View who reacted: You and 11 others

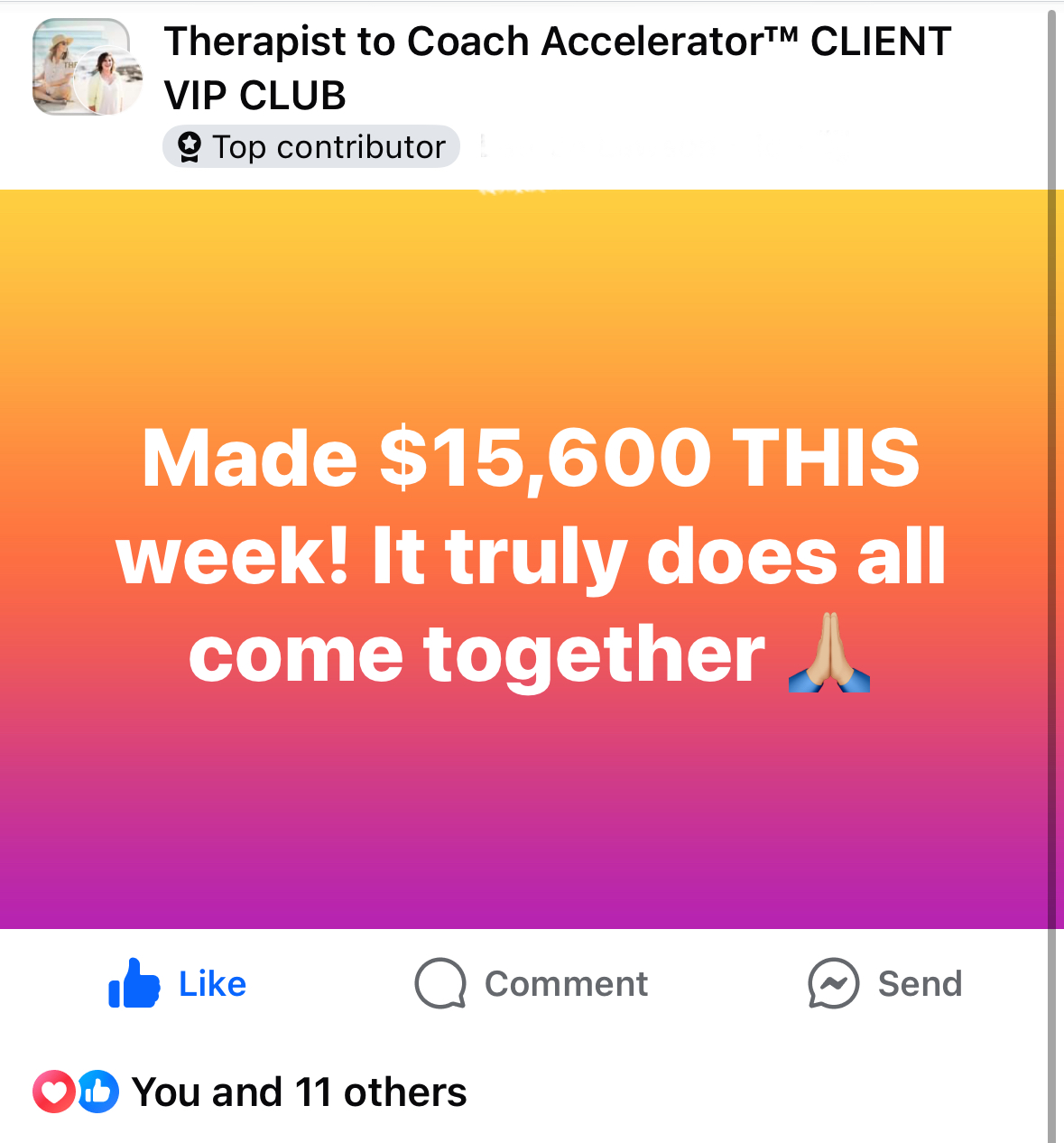(298, 1092)
